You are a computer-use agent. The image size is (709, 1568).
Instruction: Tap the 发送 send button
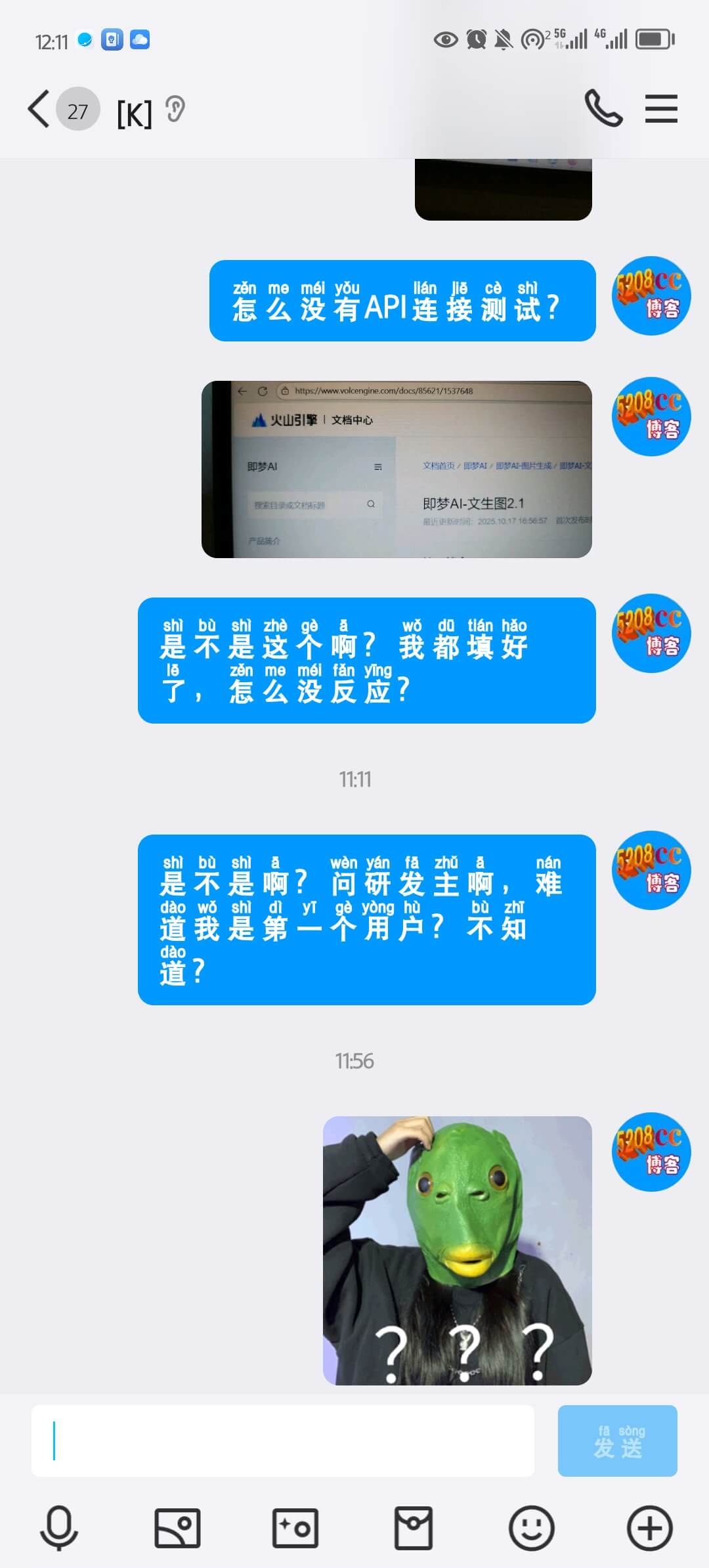pyautogui.click(x=617, y=1441)
